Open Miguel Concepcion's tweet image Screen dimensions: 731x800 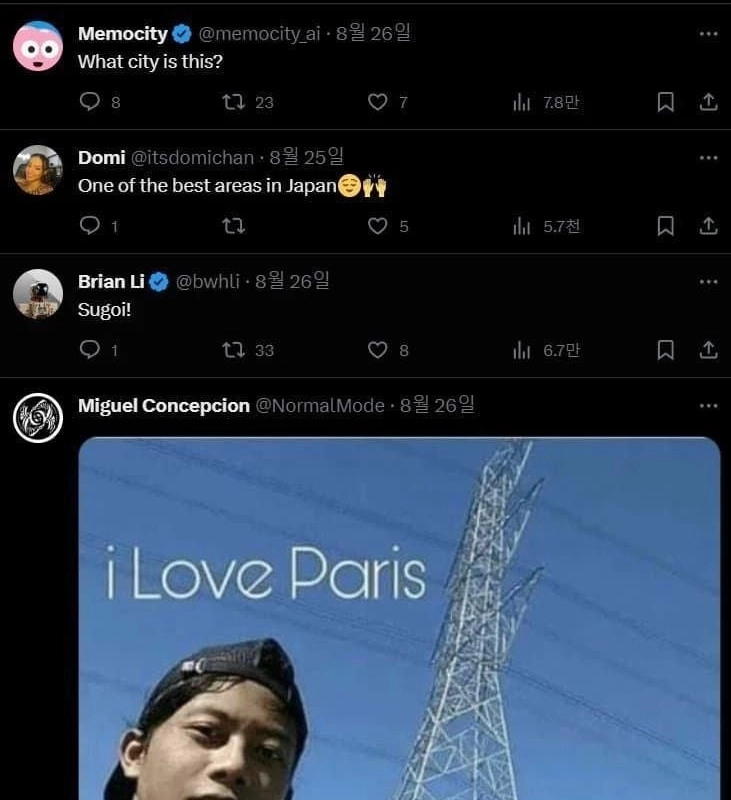coord(399,620)
